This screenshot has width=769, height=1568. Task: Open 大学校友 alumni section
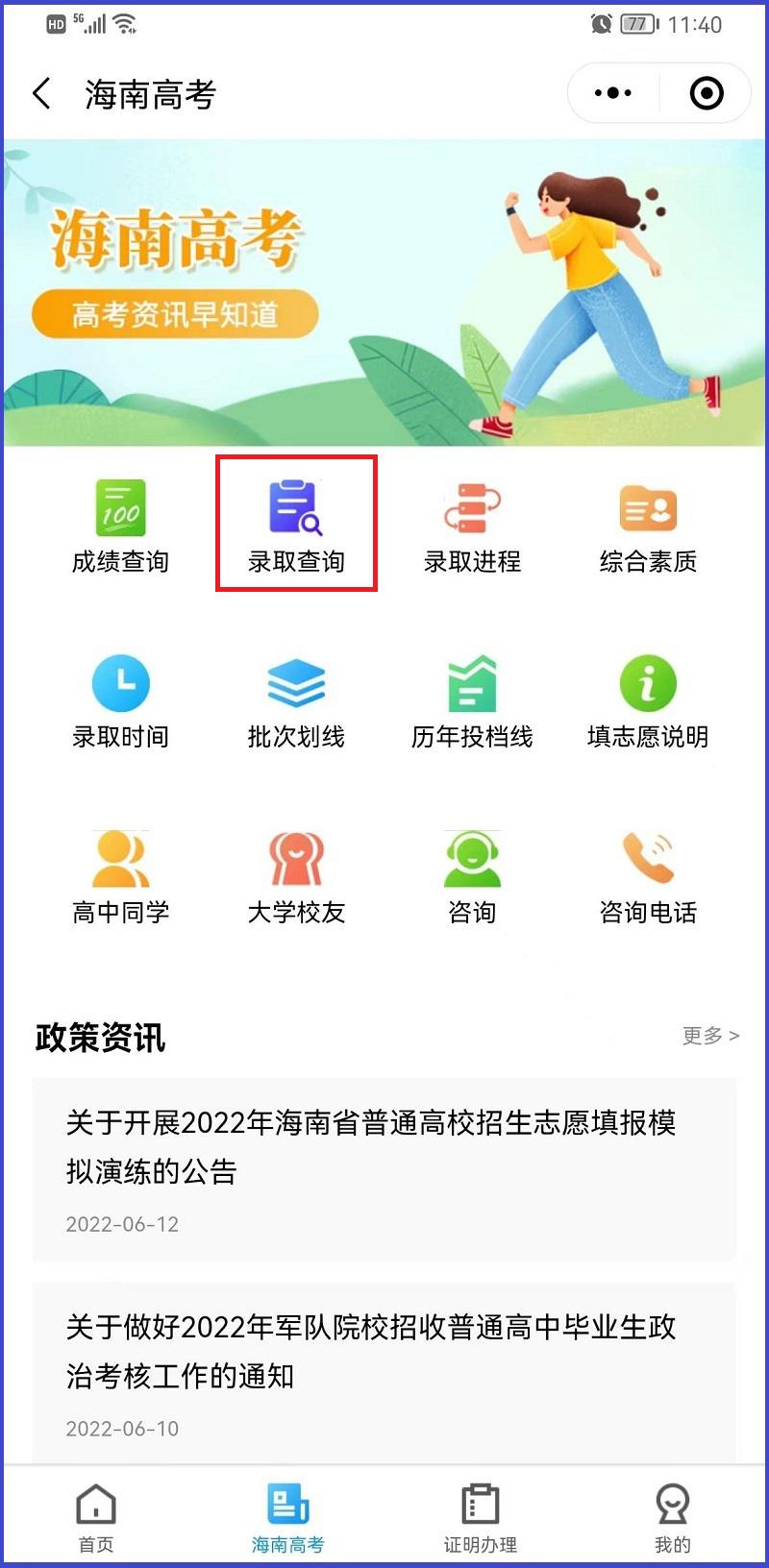pos(296,876)
